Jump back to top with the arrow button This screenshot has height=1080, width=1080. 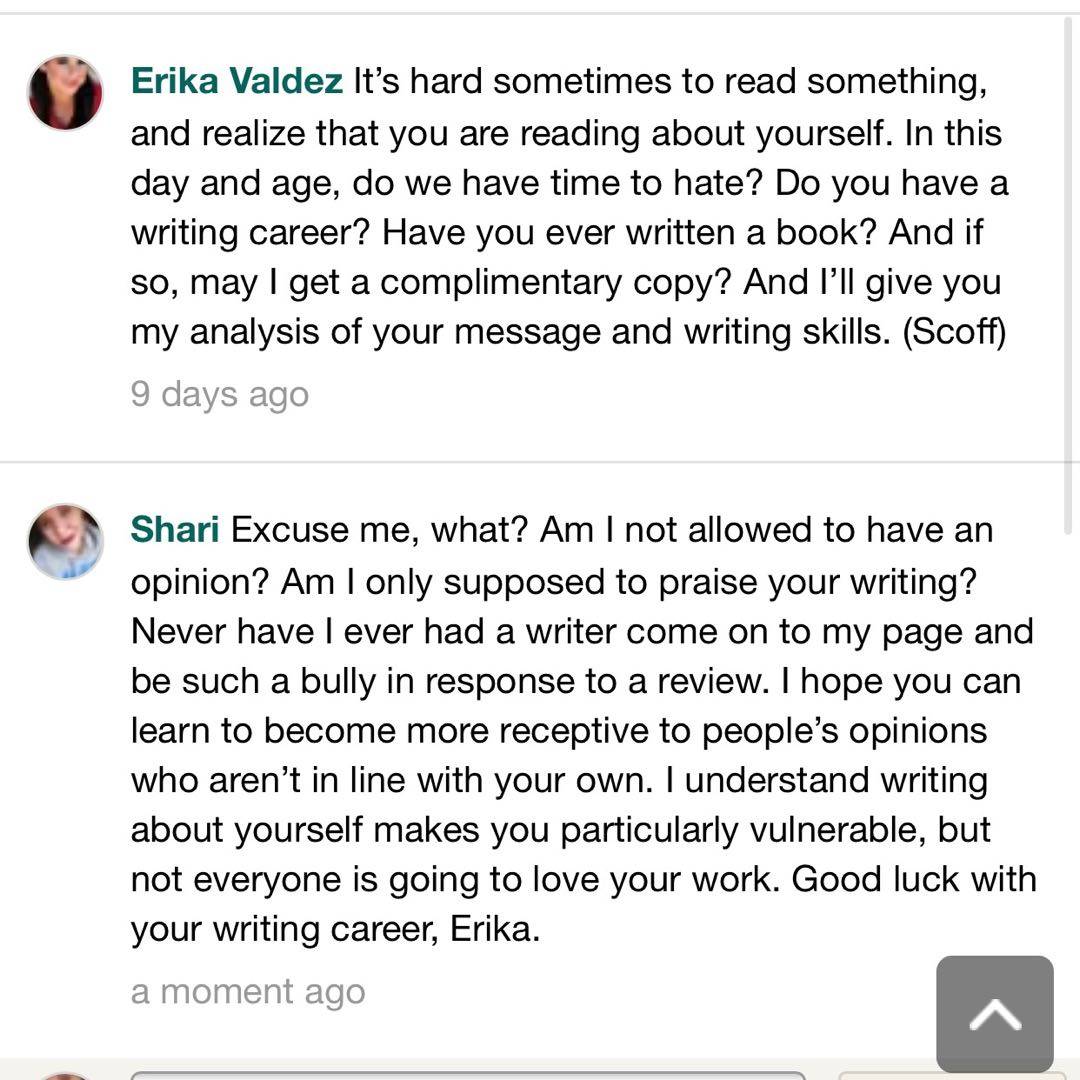pos(994,1014)
